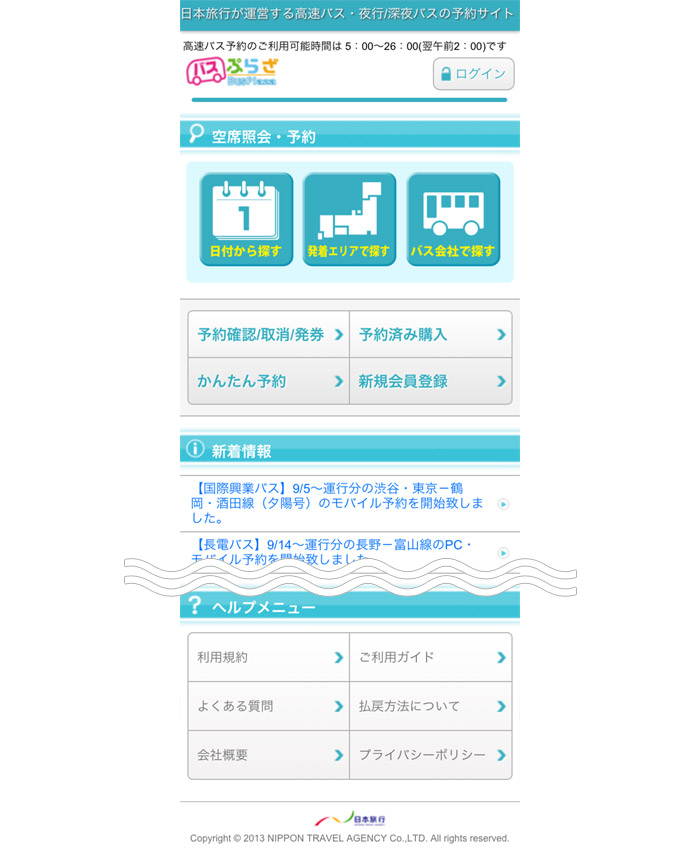Open 予約済み購入 purchase page
This screenshot has height=850, width=700.
[x=431, y=334]
